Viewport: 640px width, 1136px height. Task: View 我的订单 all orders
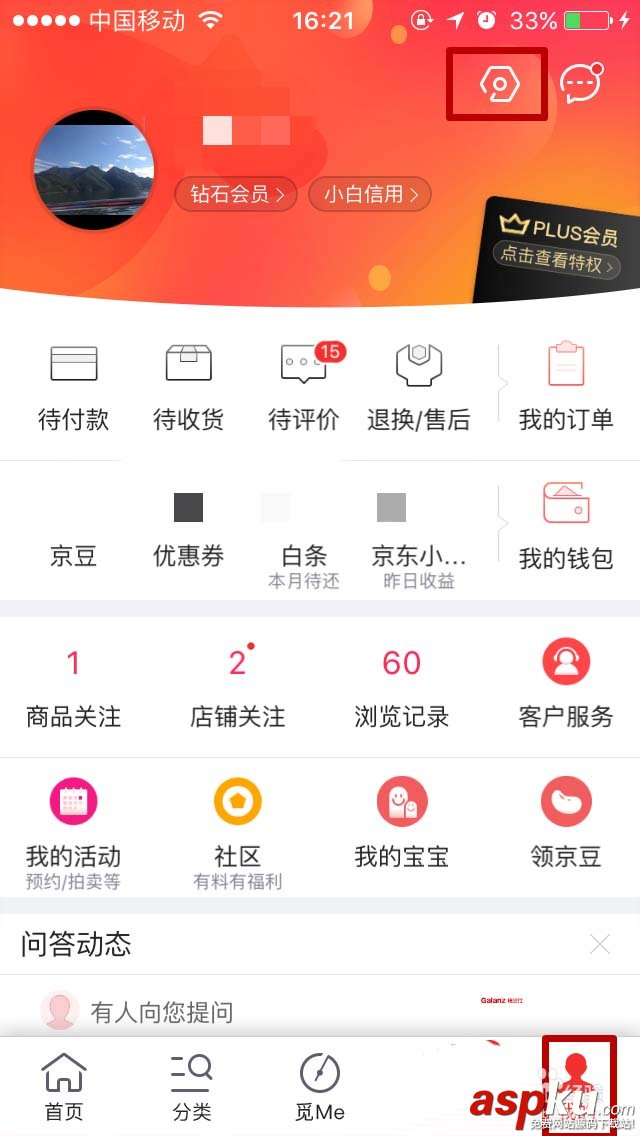[x=566, y=388]
